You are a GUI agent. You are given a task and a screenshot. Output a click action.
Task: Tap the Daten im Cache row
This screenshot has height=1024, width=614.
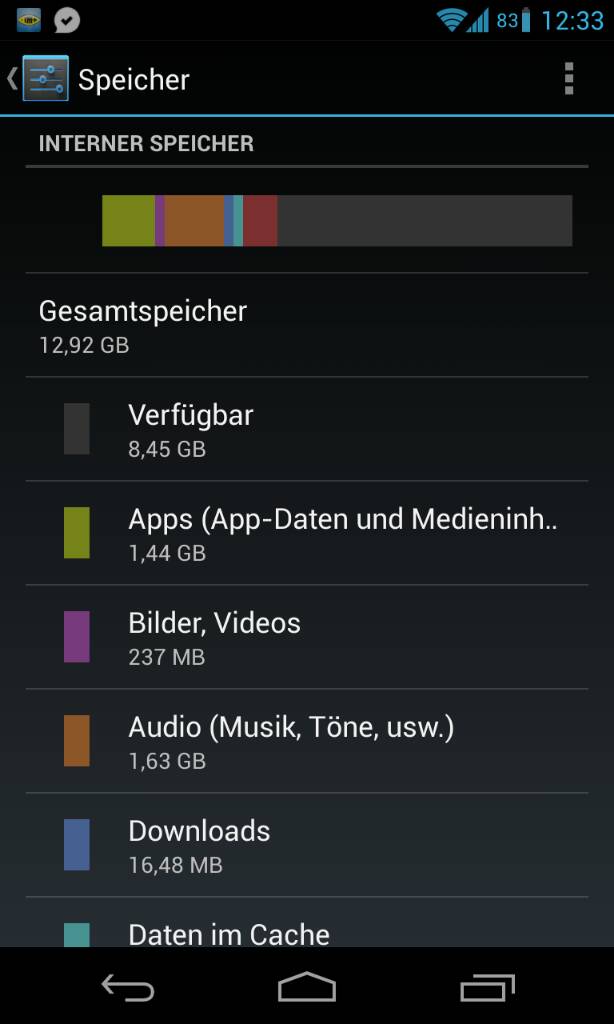[x=307, y=922]
